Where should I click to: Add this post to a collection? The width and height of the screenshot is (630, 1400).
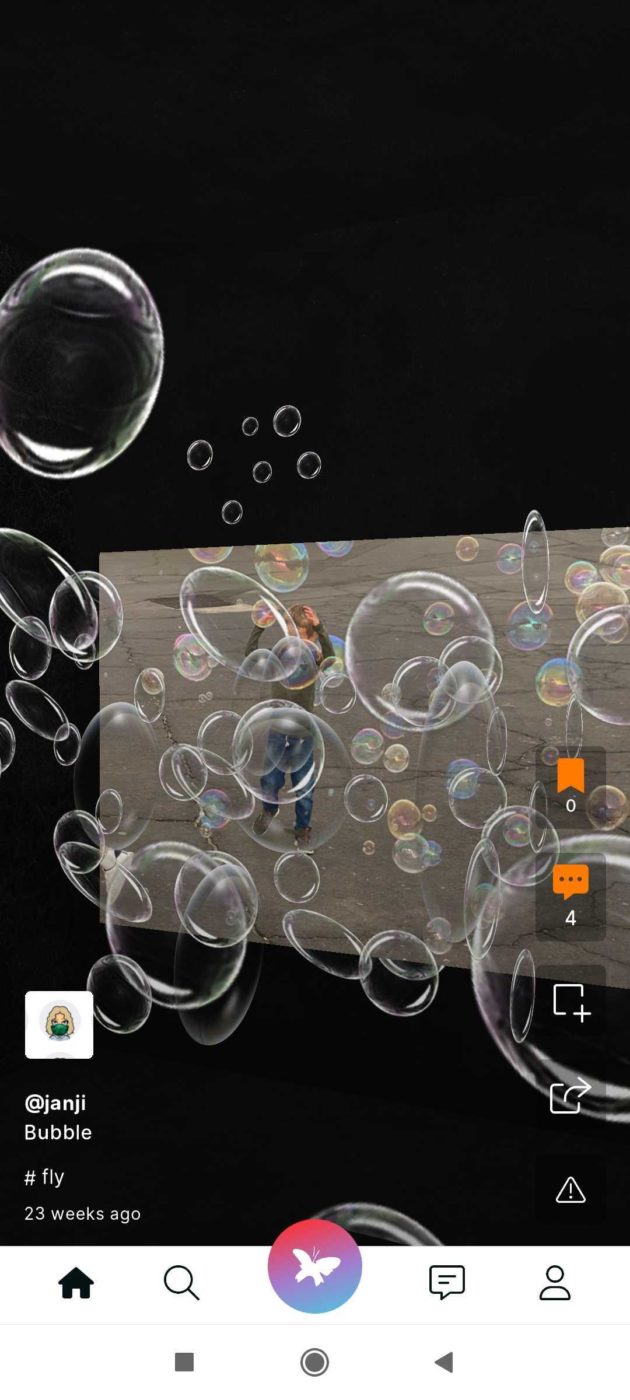[x=571, y=1002]
